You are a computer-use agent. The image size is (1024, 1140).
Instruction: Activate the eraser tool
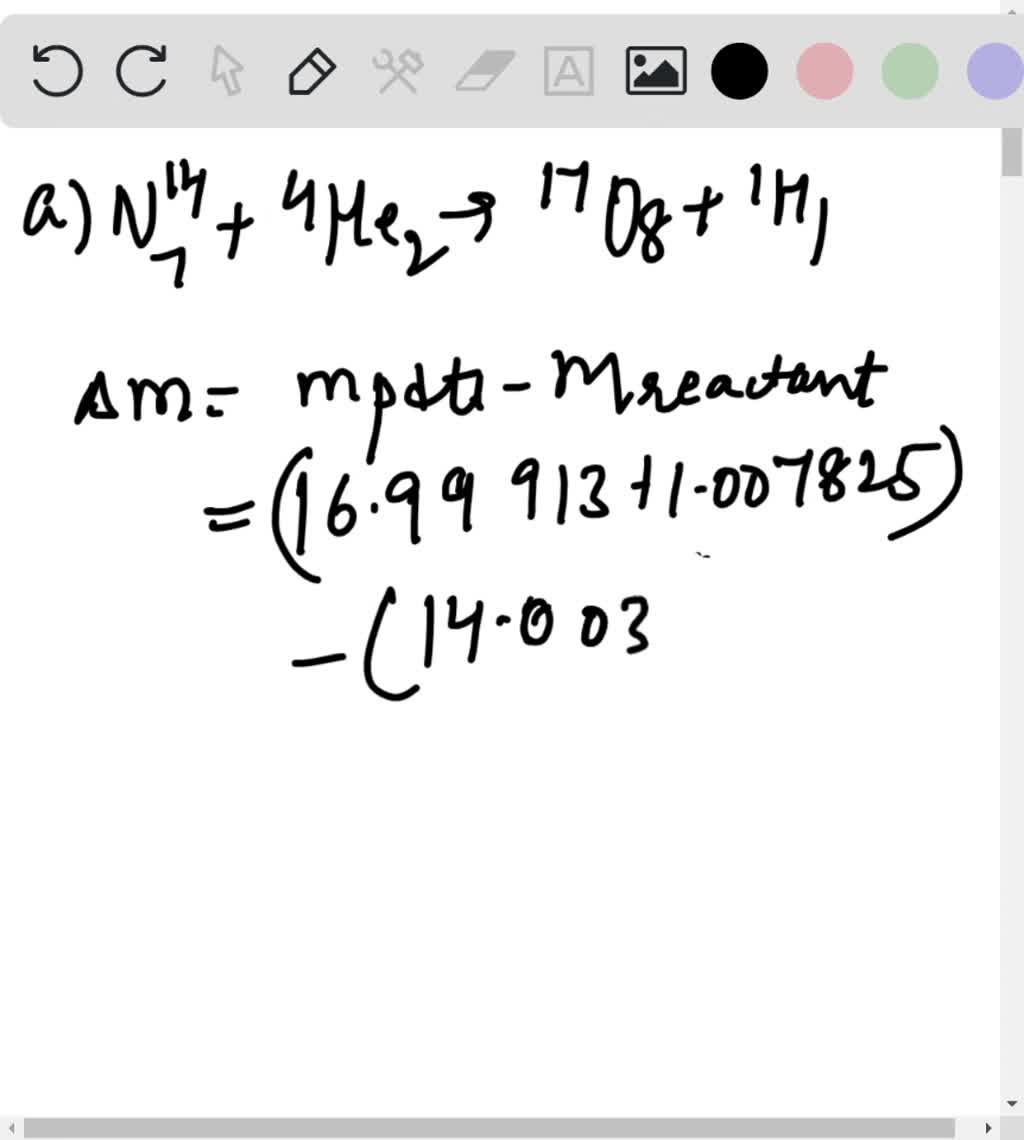[484, 72]
